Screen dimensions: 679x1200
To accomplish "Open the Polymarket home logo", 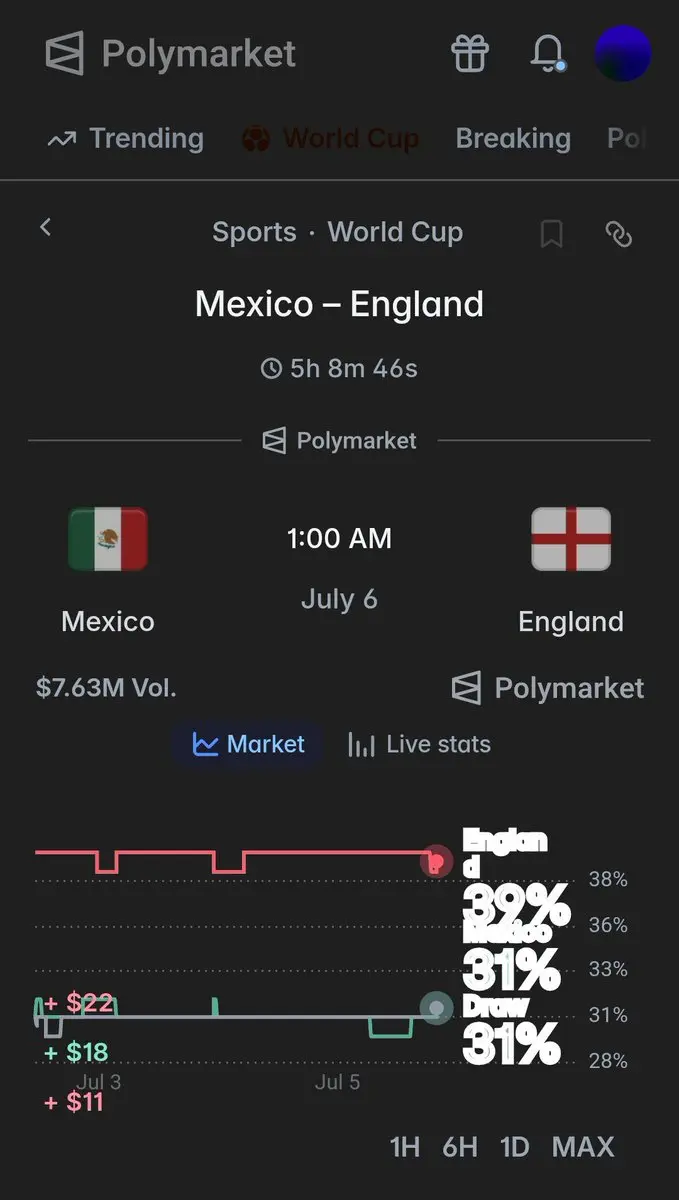I will (x=171, y=53).
